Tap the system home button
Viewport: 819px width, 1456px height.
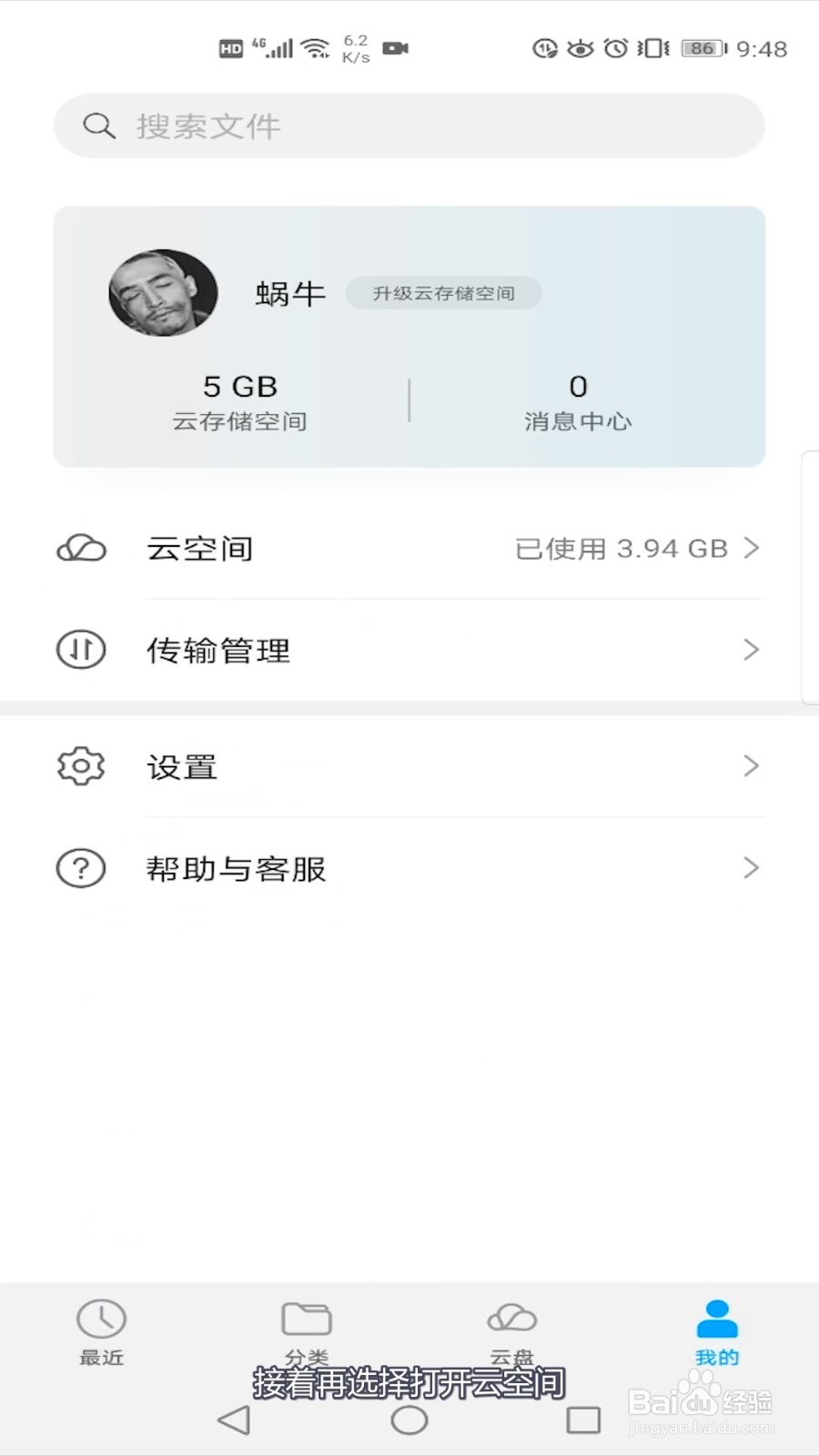coord(409,1420)
